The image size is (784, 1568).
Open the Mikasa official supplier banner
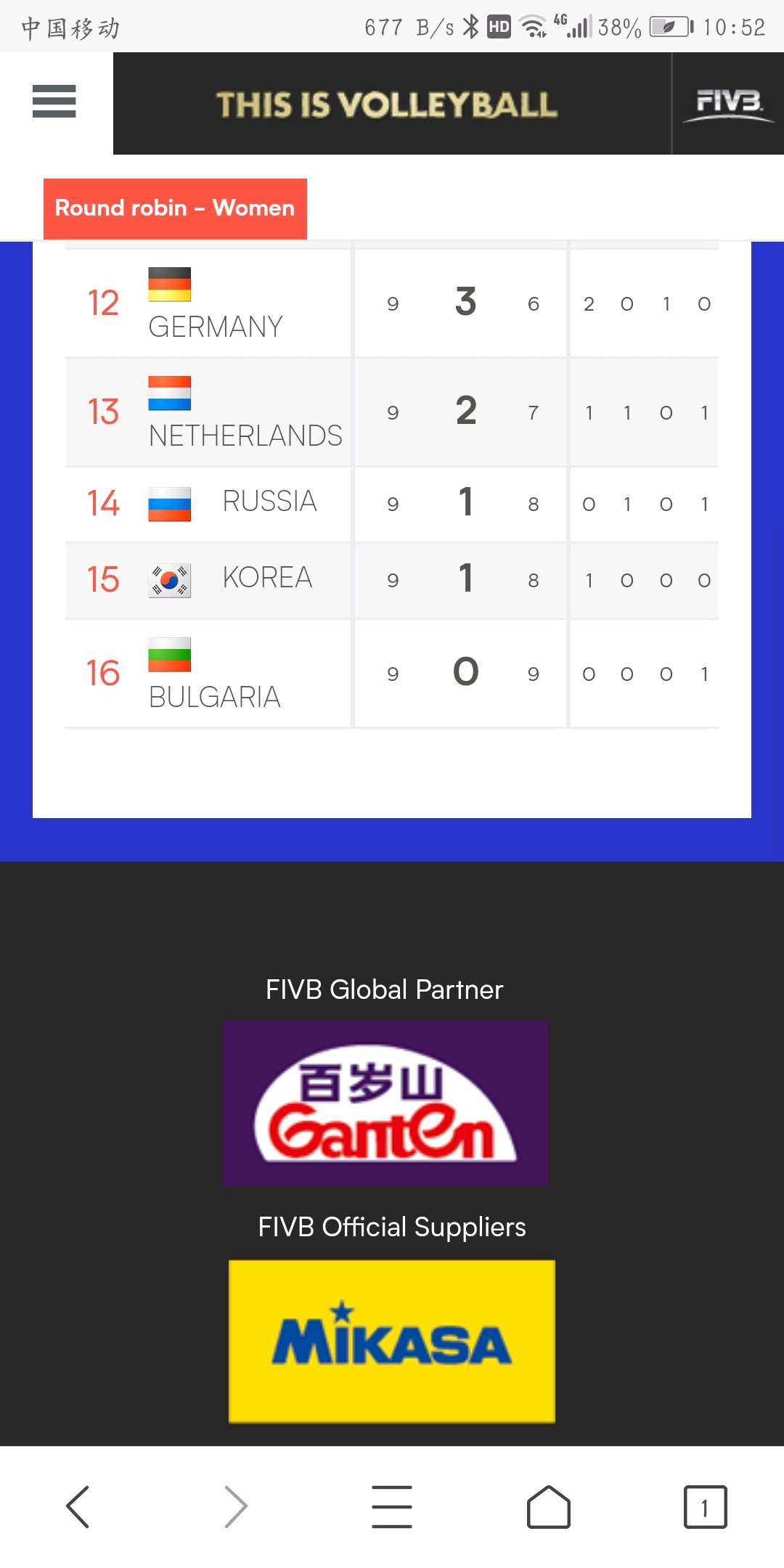pyautogui.click(x=392, y=1341)
